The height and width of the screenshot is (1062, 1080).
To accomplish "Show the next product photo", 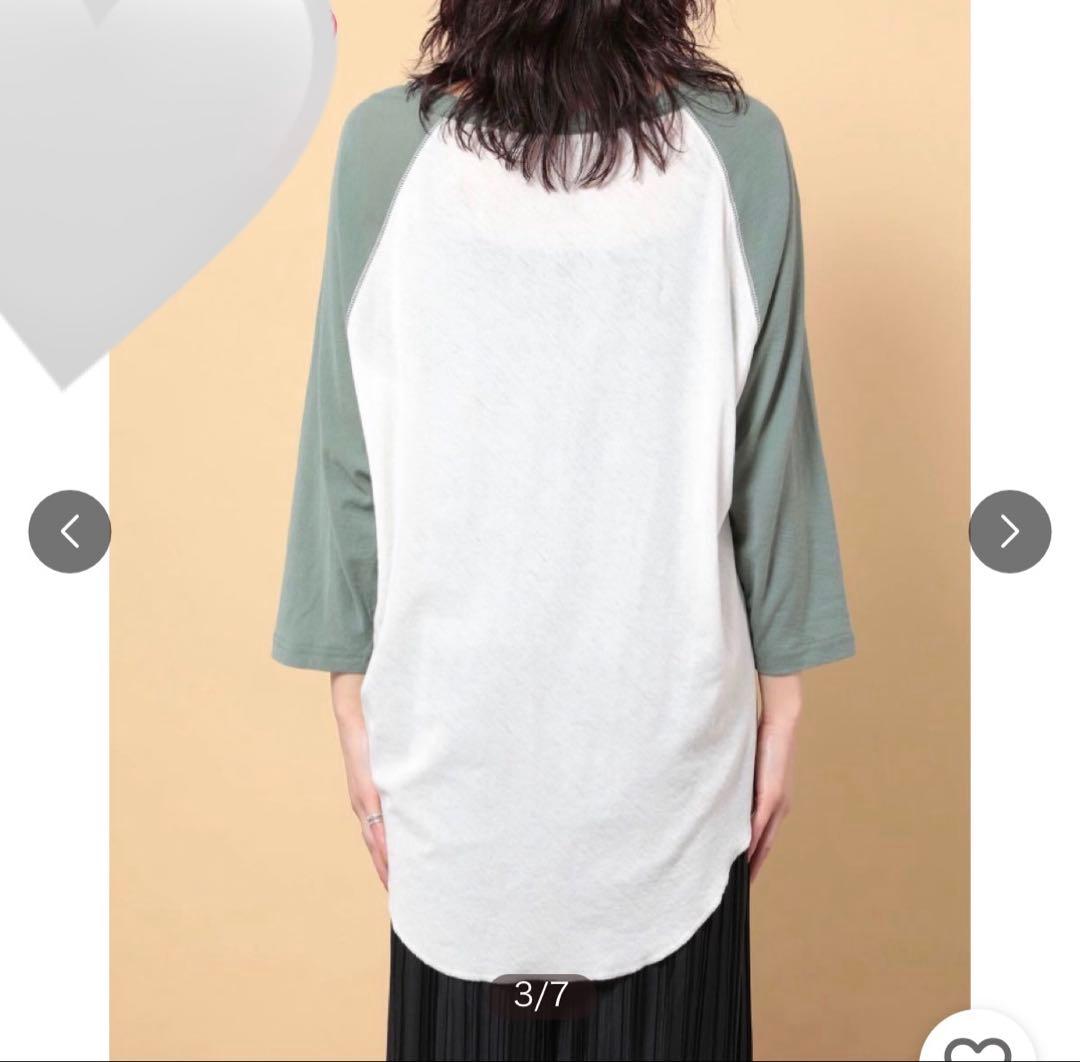I will (x=1009, y=531).
